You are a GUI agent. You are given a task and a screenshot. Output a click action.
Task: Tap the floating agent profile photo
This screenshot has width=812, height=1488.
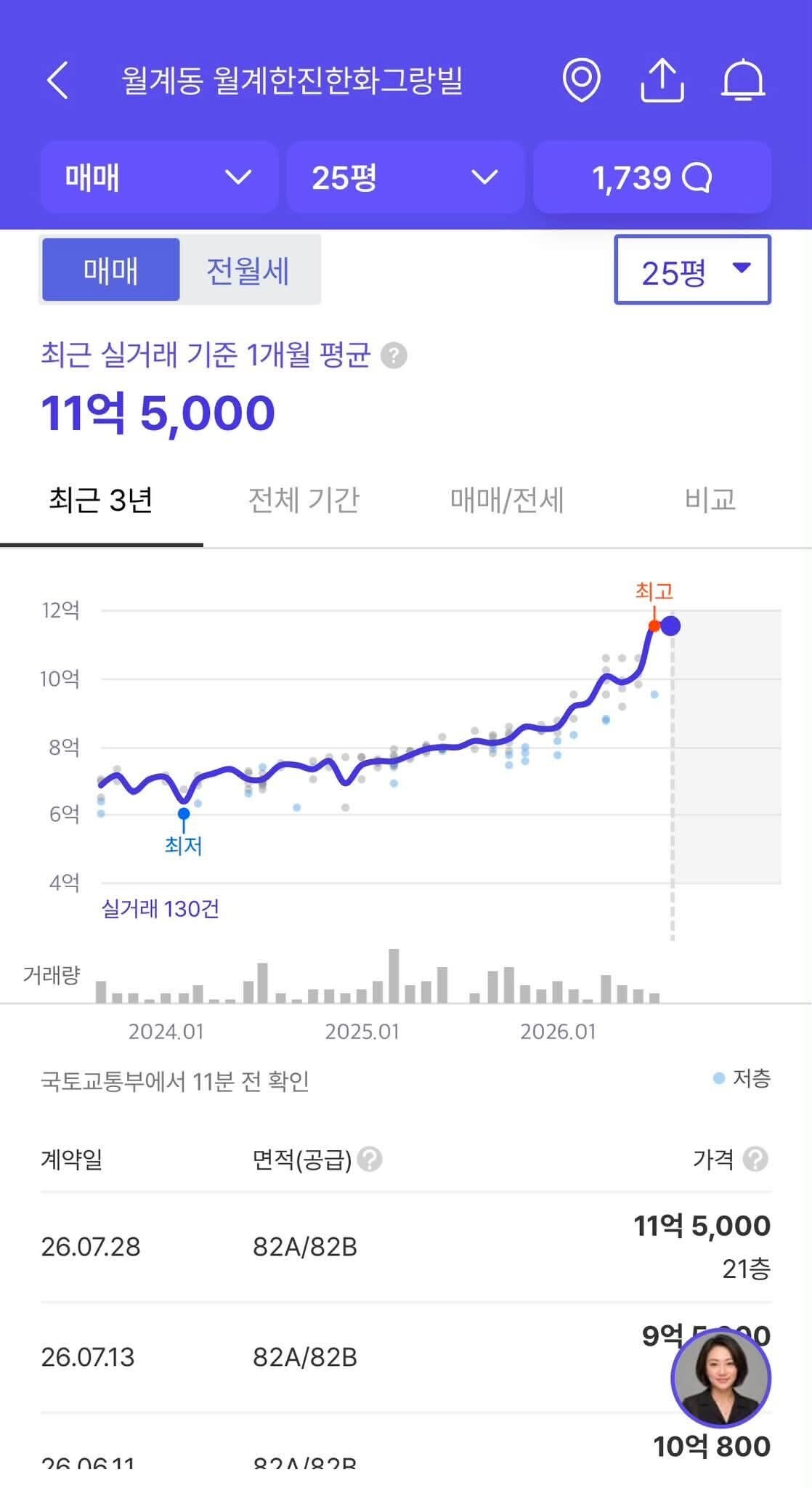pyautogui.click(x=720, y=1378)
